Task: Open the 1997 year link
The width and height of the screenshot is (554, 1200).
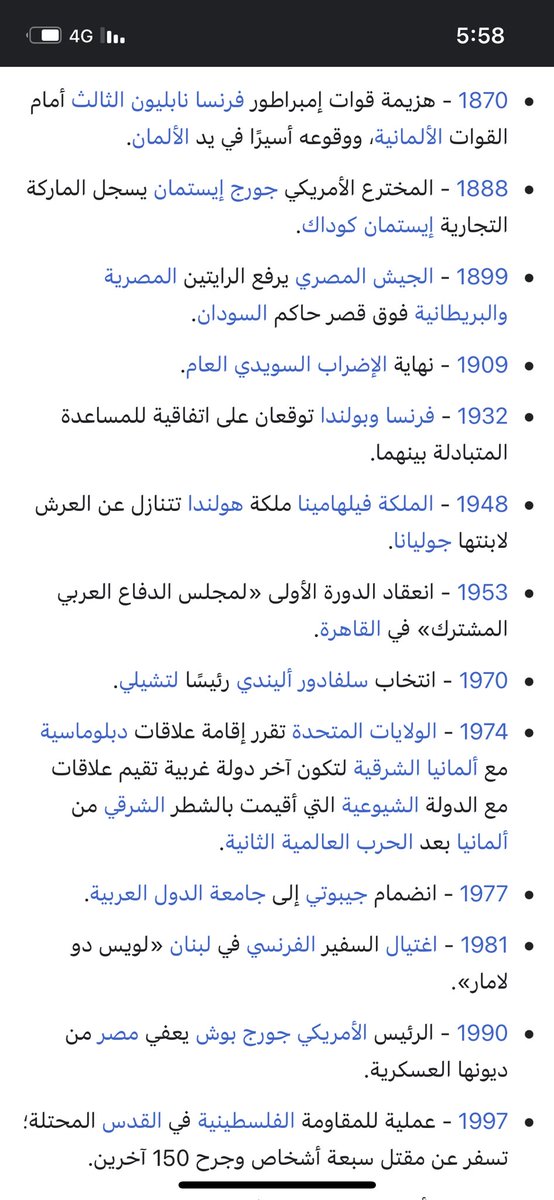Action: pos(482,1121)
